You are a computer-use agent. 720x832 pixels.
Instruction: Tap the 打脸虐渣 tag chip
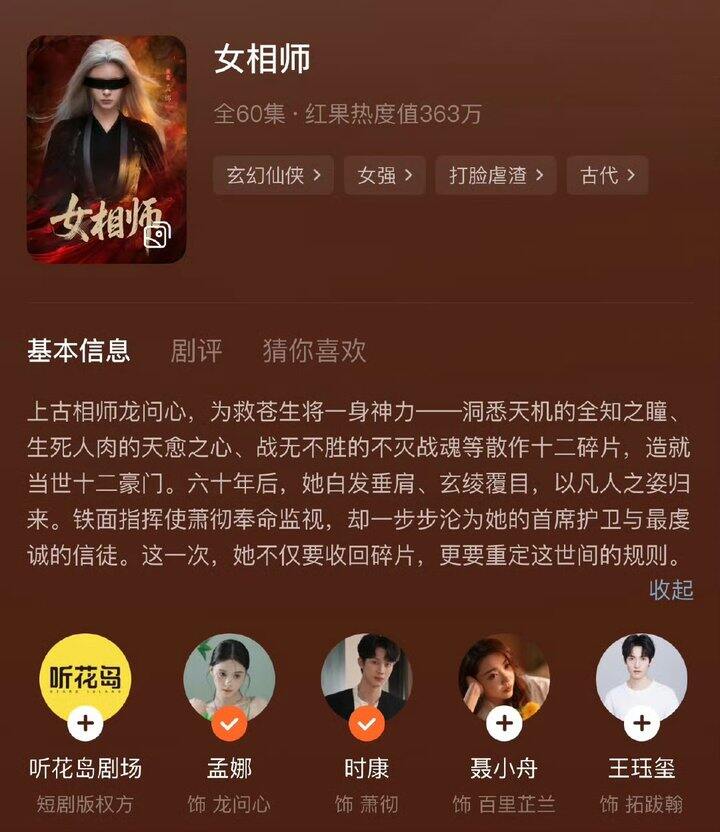click(496, 175)
